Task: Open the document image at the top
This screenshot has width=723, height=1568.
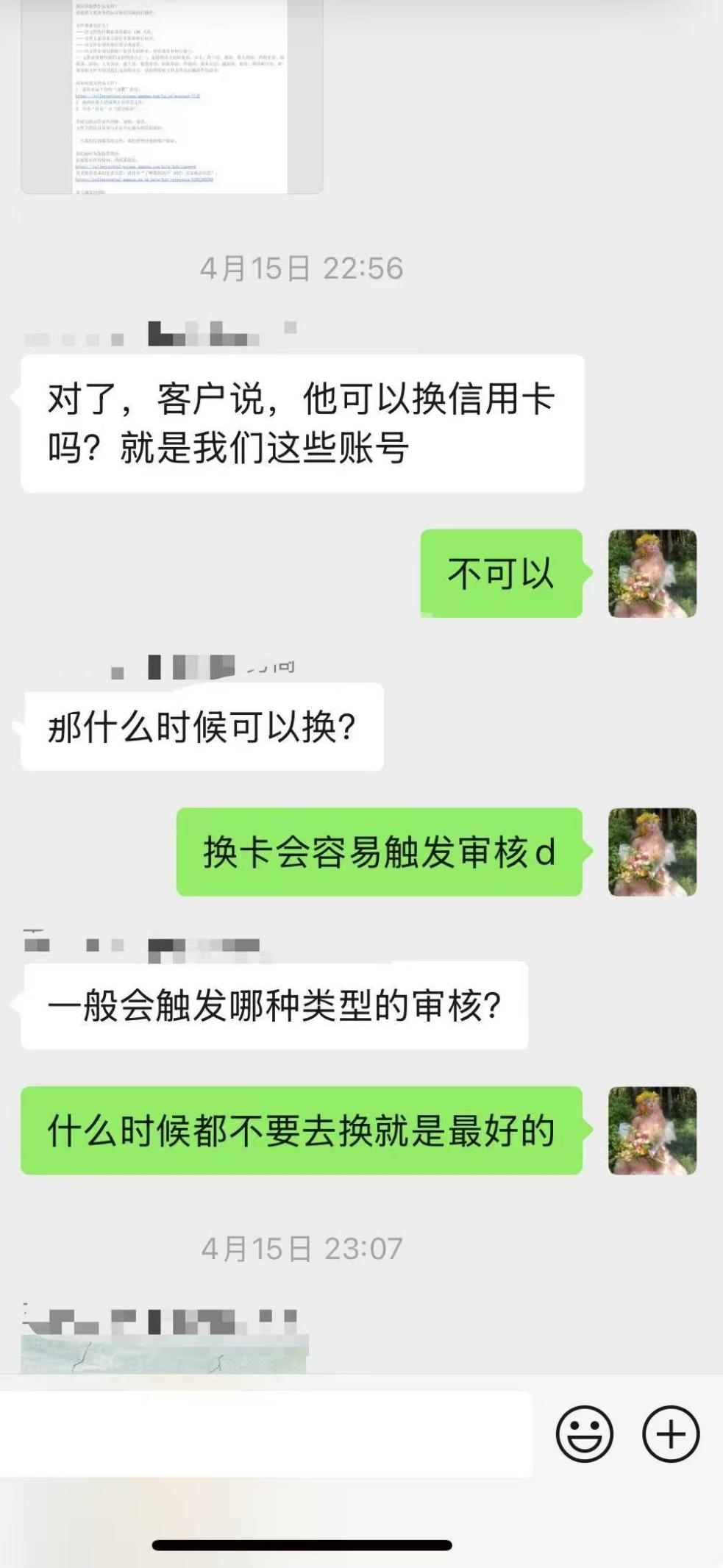Action: tap(172, 96)
